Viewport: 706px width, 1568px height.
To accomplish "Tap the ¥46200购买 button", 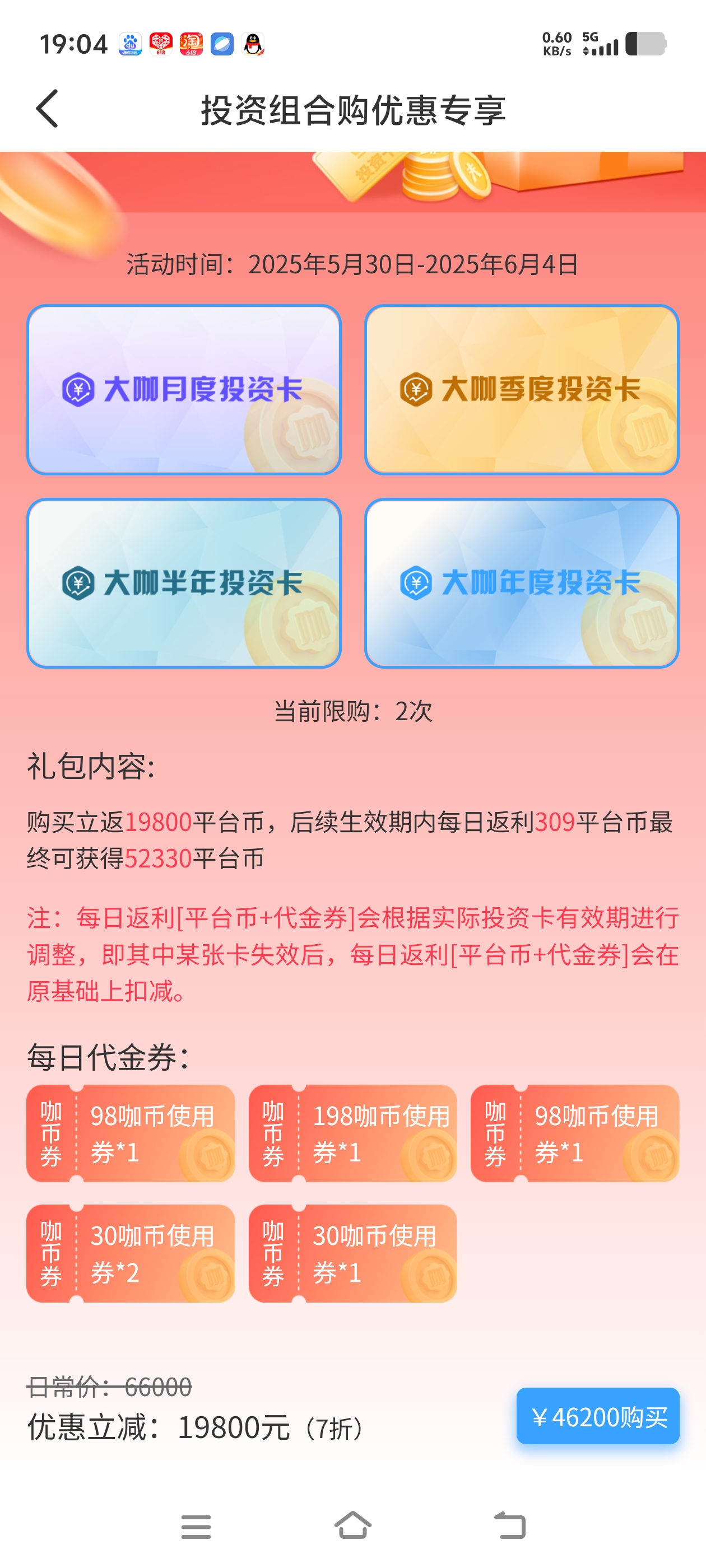I will pos(597,1416).
